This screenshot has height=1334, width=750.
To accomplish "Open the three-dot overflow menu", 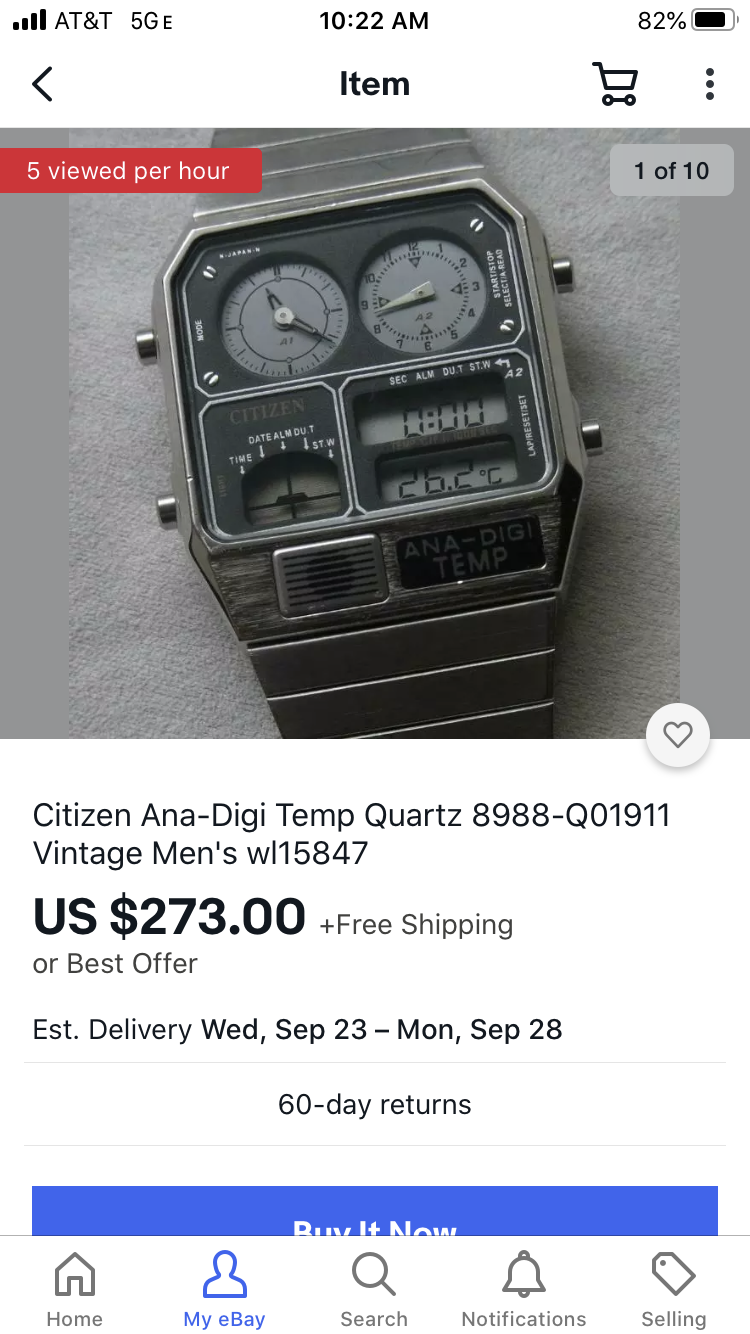I will 709,84.
